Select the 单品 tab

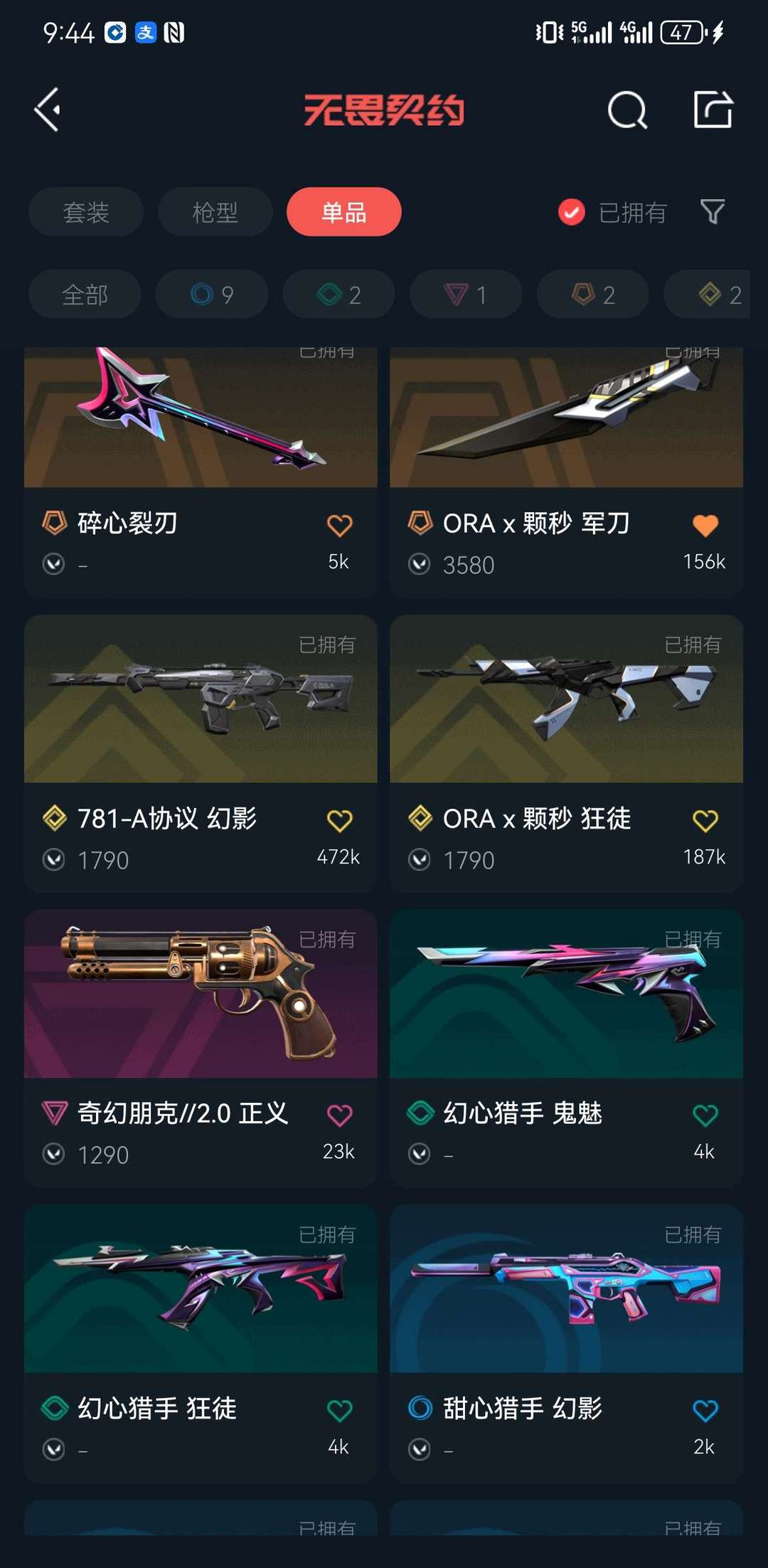pyautogui.click(x=343, y=212)
